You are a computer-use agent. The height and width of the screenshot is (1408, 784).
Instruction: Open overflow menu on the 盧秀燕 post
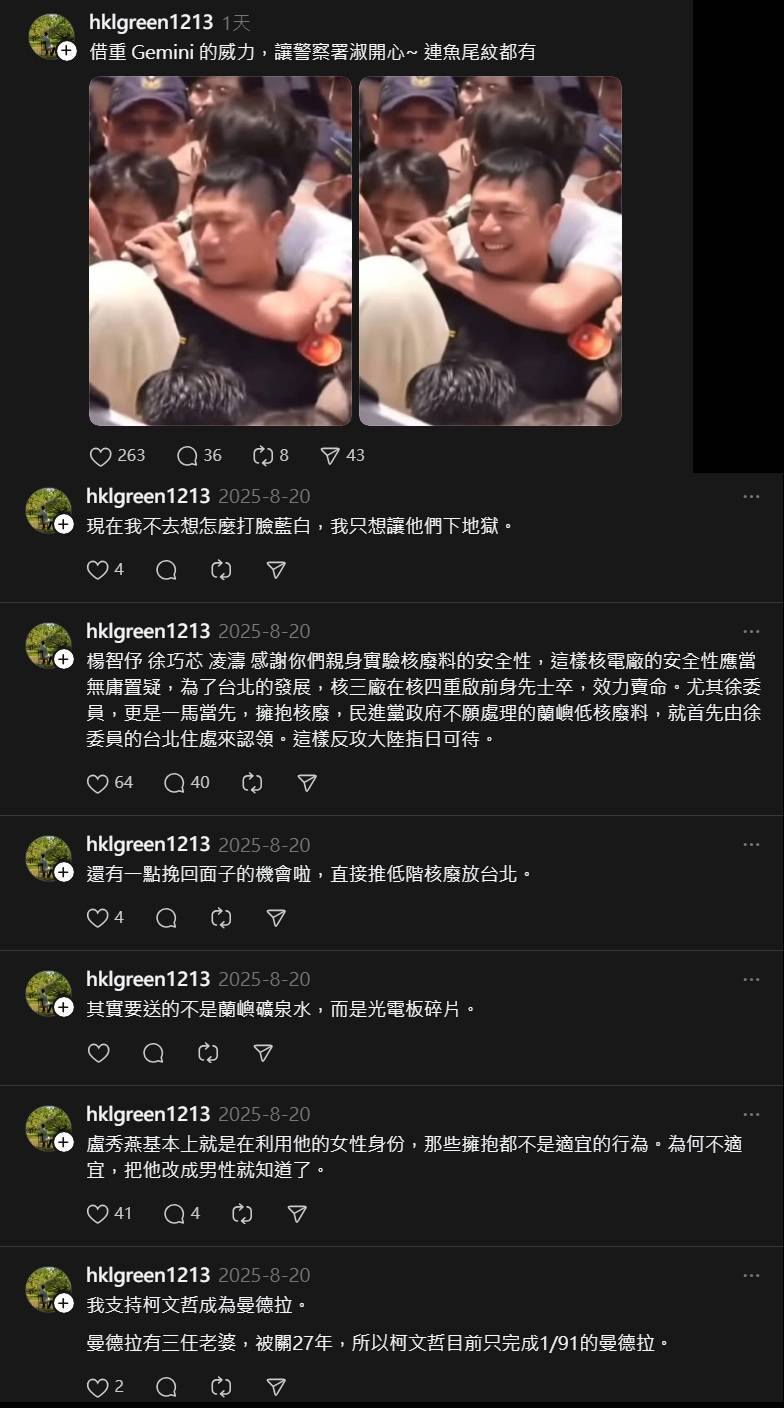coord(751,1115)
